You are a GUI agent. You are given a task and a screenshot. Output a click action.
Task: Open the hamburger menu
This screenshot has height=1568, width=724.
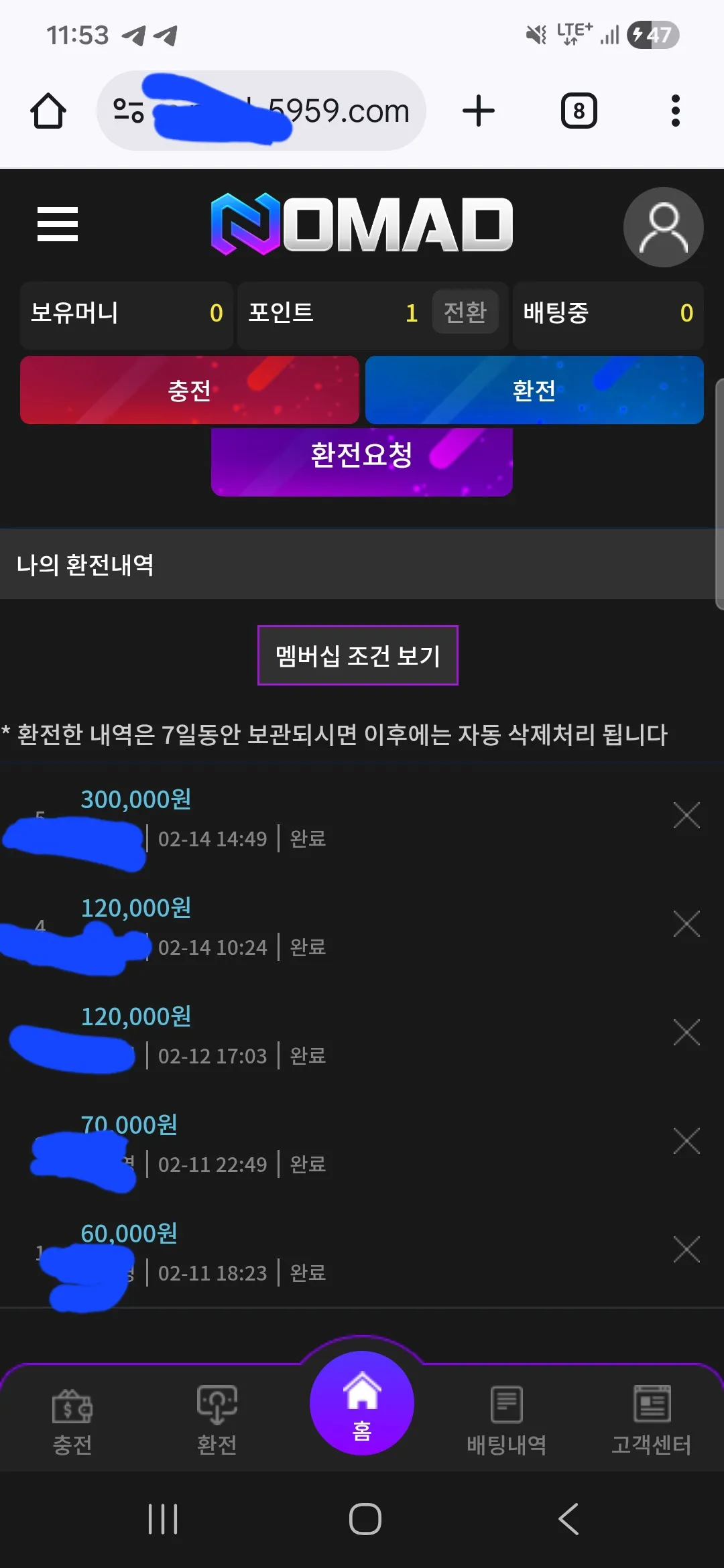(58, 224)
